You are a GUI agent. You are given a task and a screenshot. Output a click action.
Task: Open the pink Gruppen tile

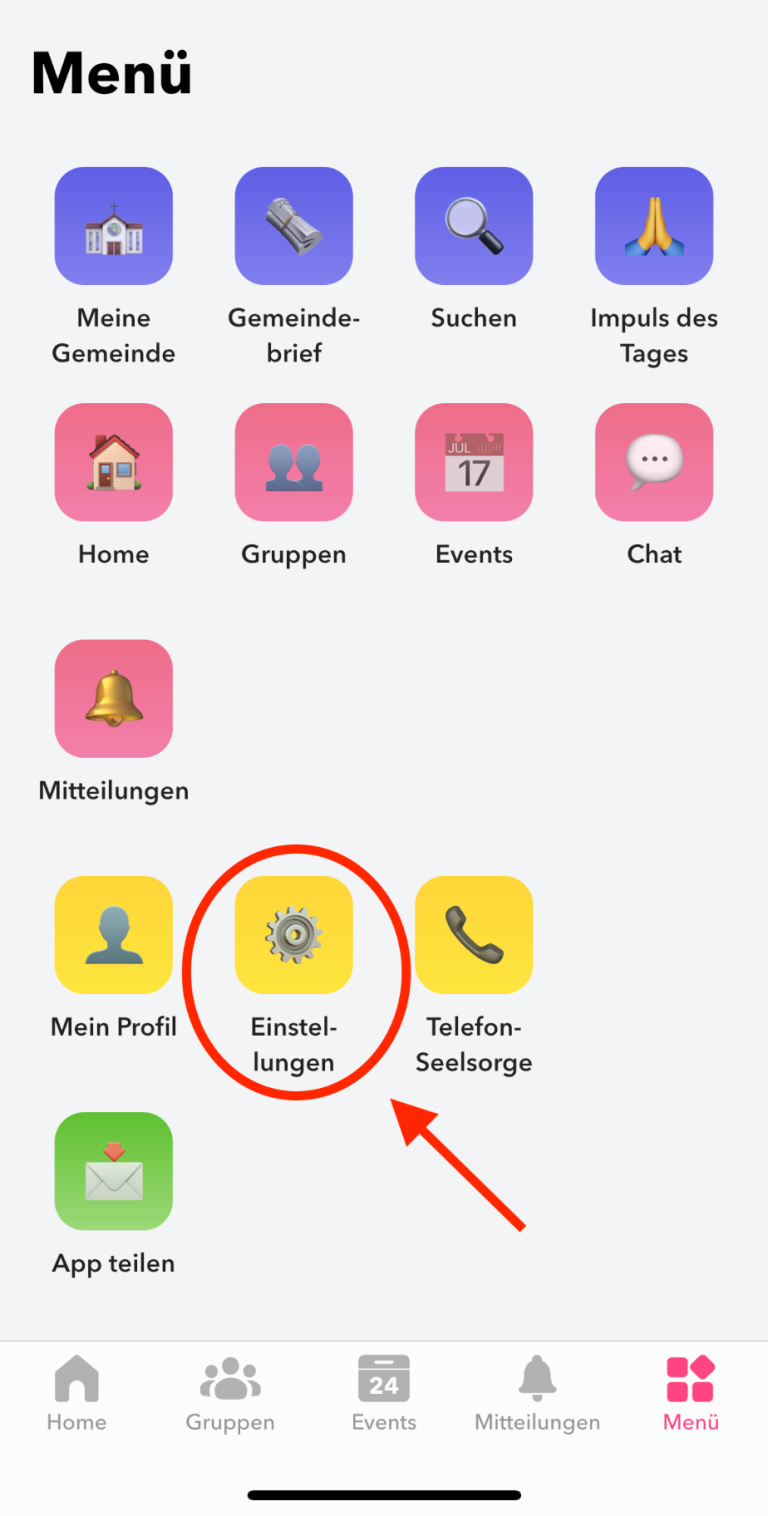coord(293,462)
